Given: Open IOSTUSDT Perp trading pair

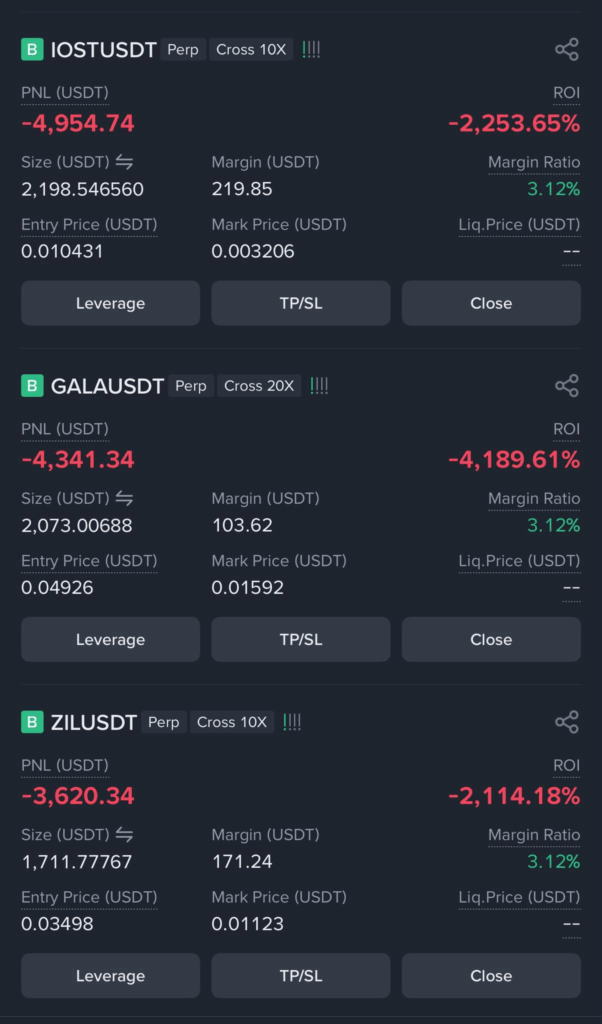Looking at the screenshot, I should point(103,49).
